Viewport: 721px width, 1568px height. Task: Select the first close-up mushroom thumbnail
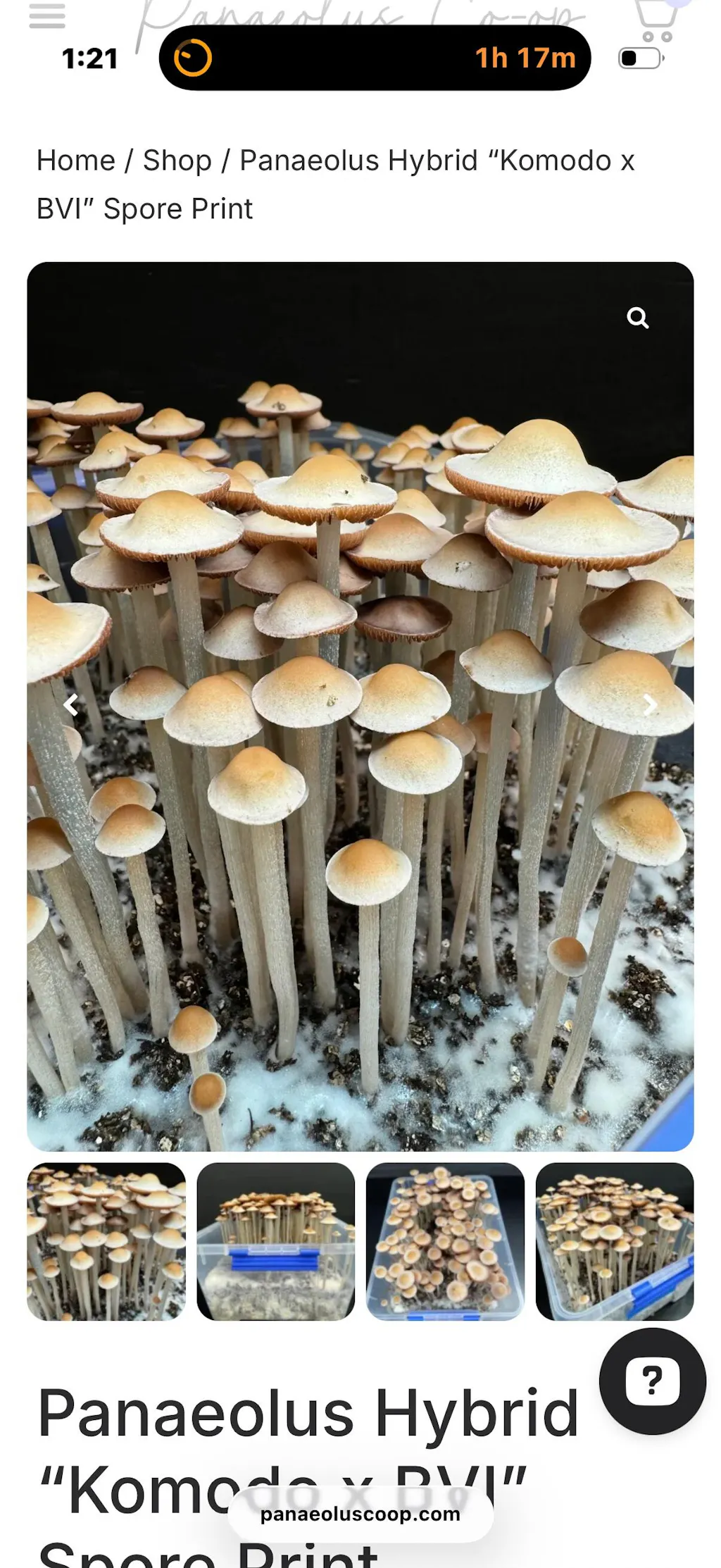pos(106,1243)
